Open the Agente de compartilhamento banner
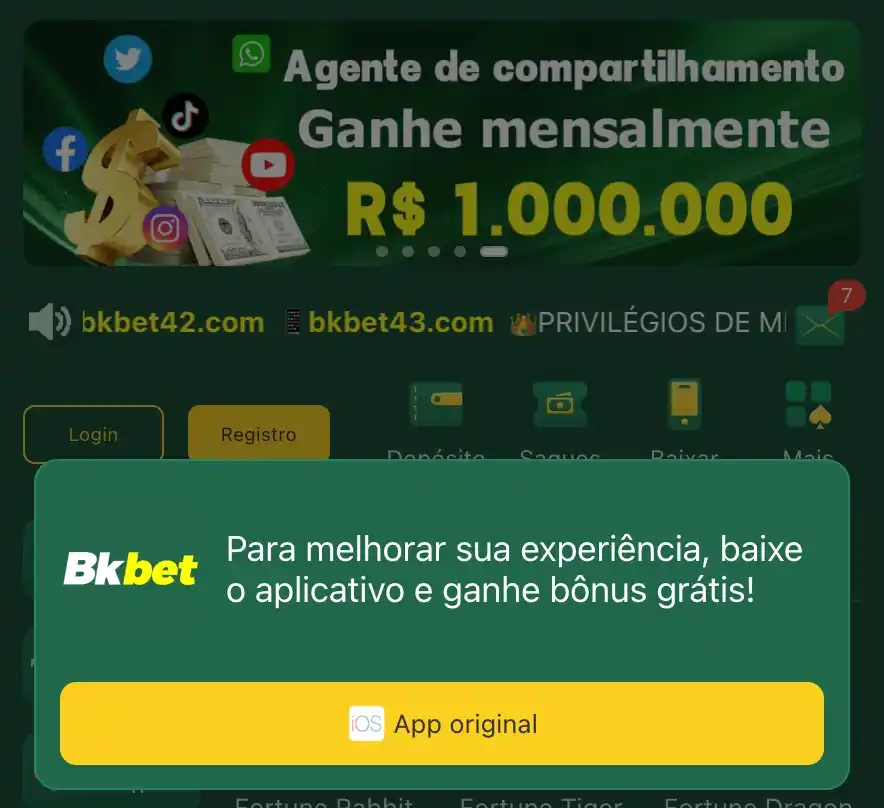This screenshot has height=808, width=884. coord(441,143)
